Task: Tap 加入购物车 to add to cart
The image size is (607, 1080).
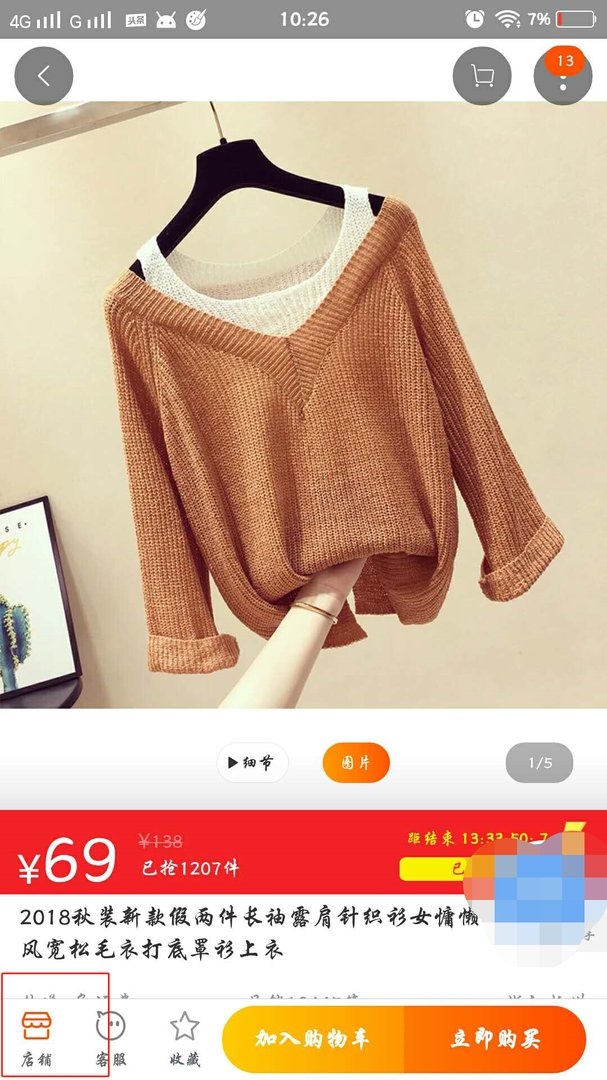Action: coord(313,1039)
